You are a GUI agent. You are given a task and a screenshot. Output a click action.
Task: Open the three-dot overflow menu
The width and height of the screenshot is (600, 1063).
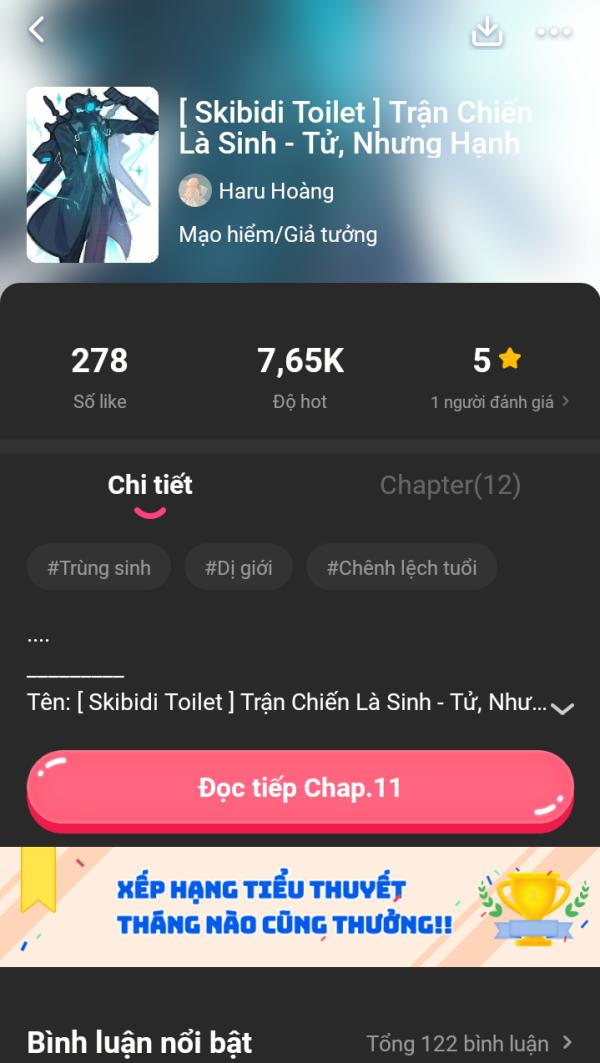tap(553, 32)
